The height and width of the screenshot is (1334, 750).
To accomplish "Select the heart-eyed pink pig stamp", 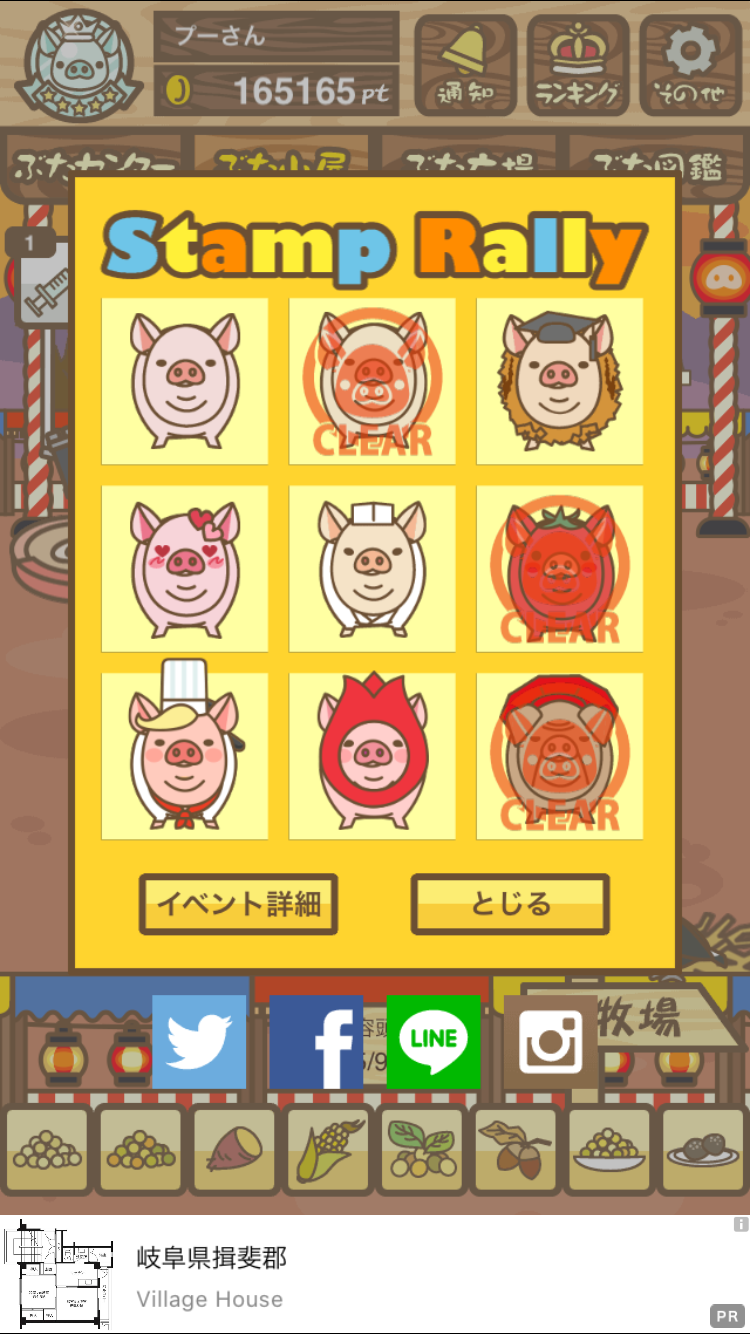I will [185, 568].
